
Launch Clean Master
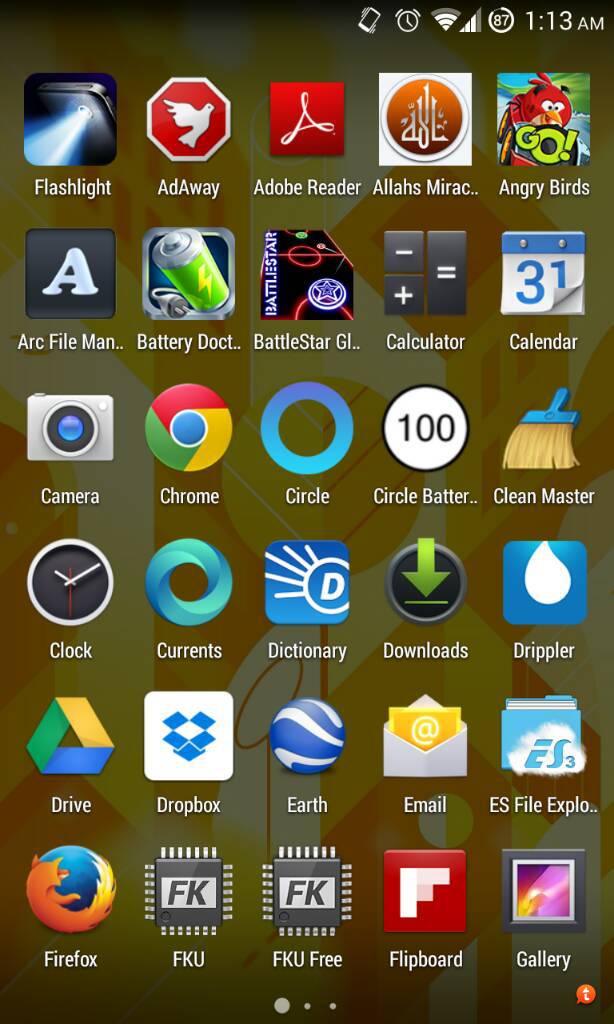click(x=543, y=428)
